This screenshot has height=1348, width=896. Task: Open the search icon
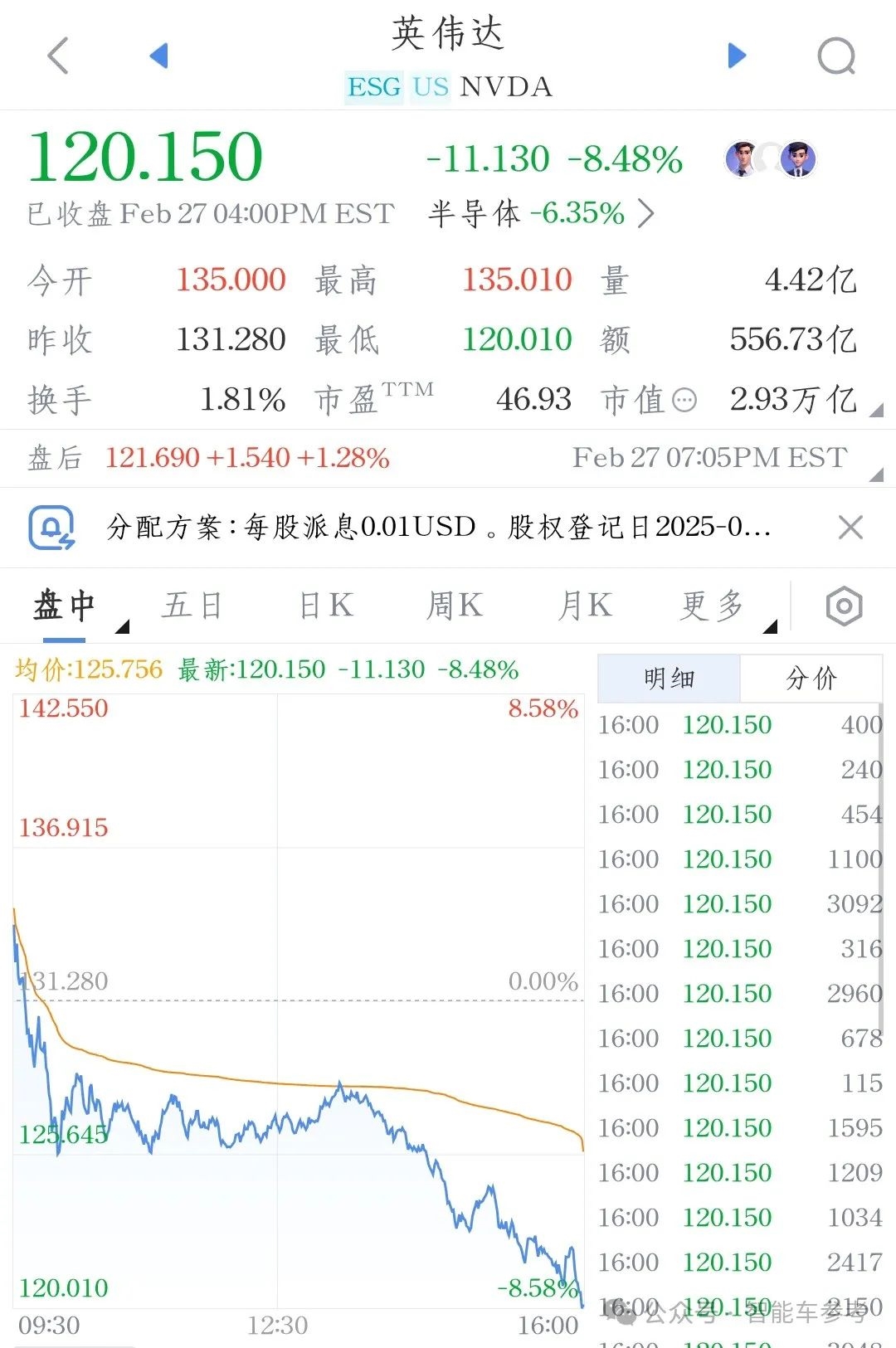point(835,56)
